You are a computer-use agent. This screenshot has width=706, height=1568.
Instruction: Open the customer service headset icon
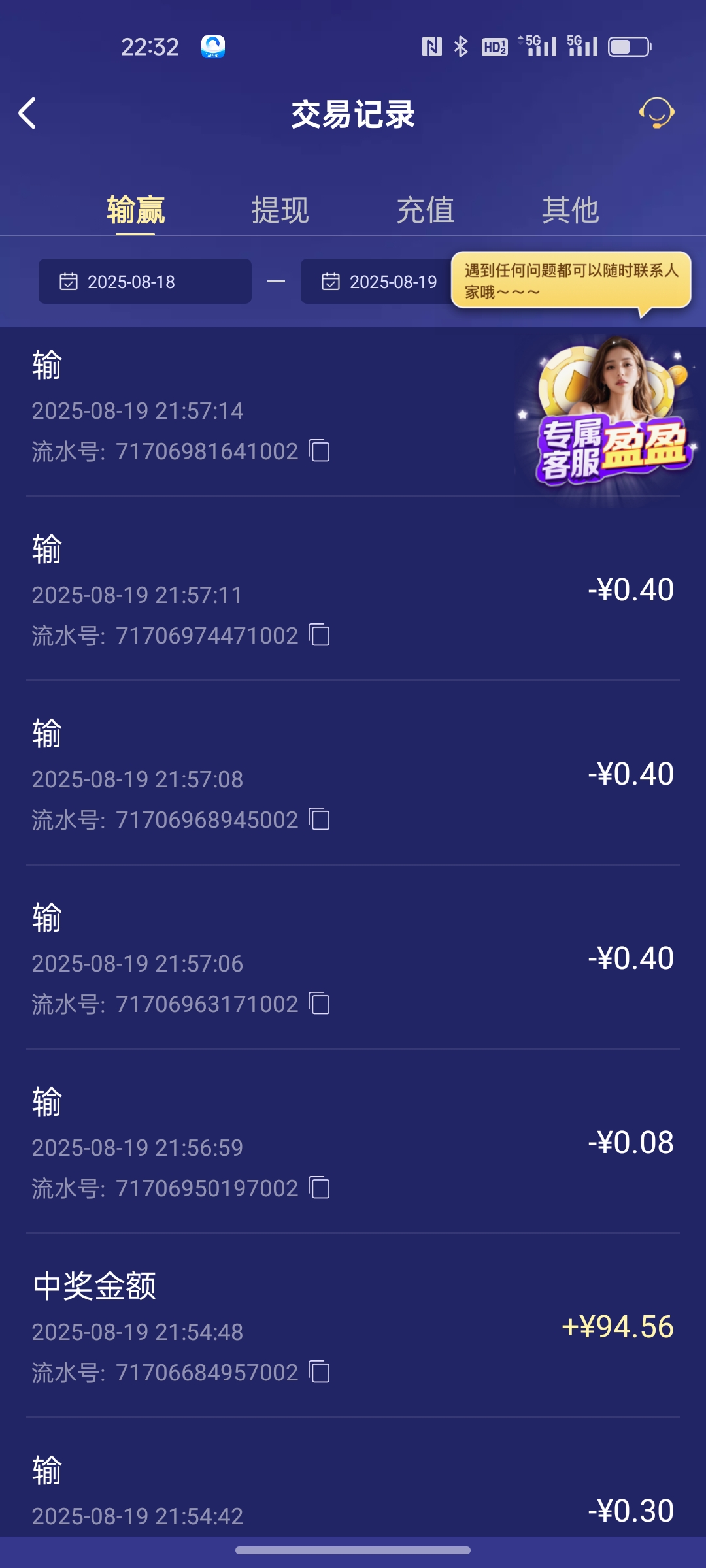tap(656, 112)
